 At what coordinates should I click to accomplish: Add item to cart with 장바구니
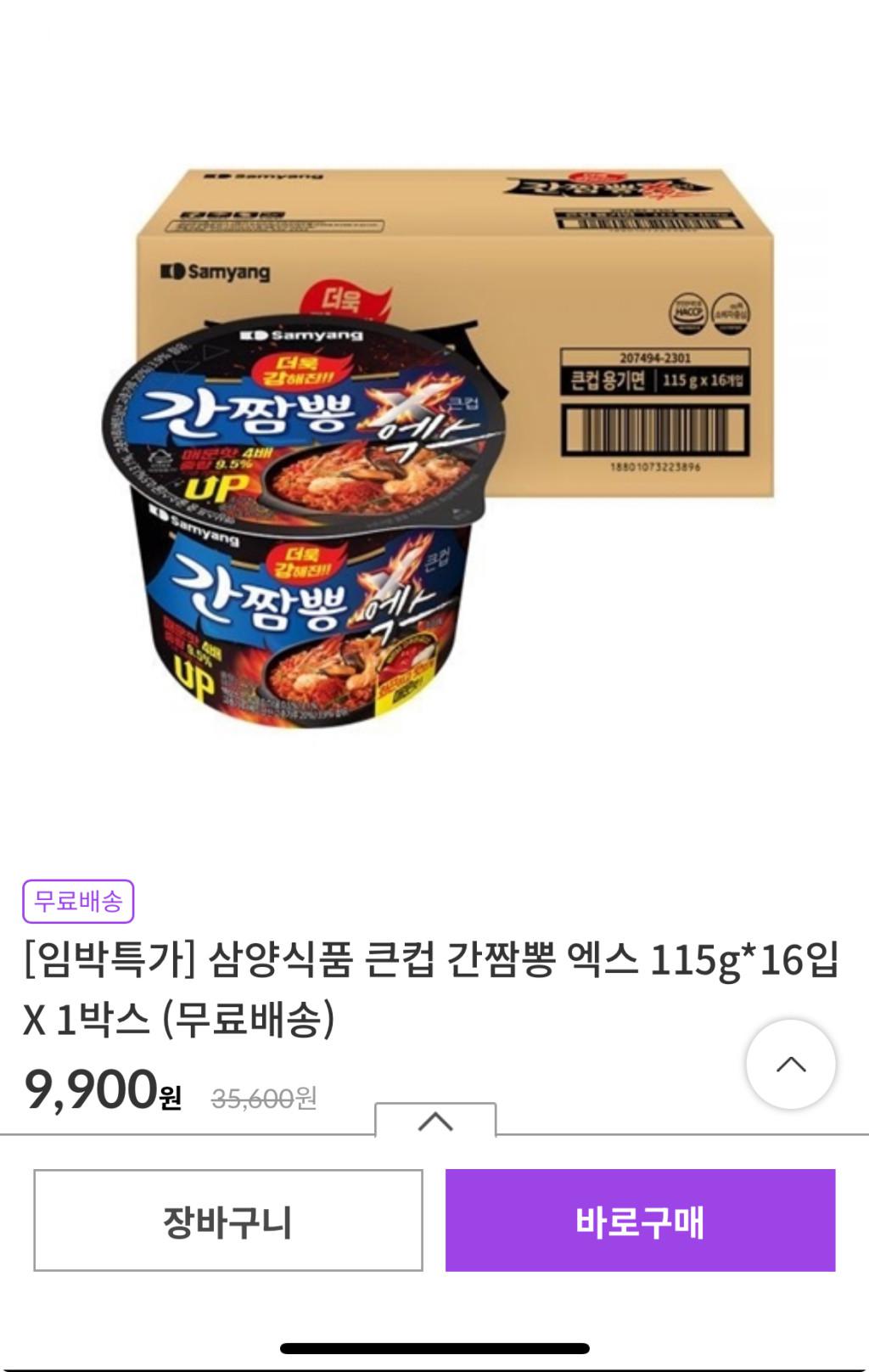click(227, 1220)
